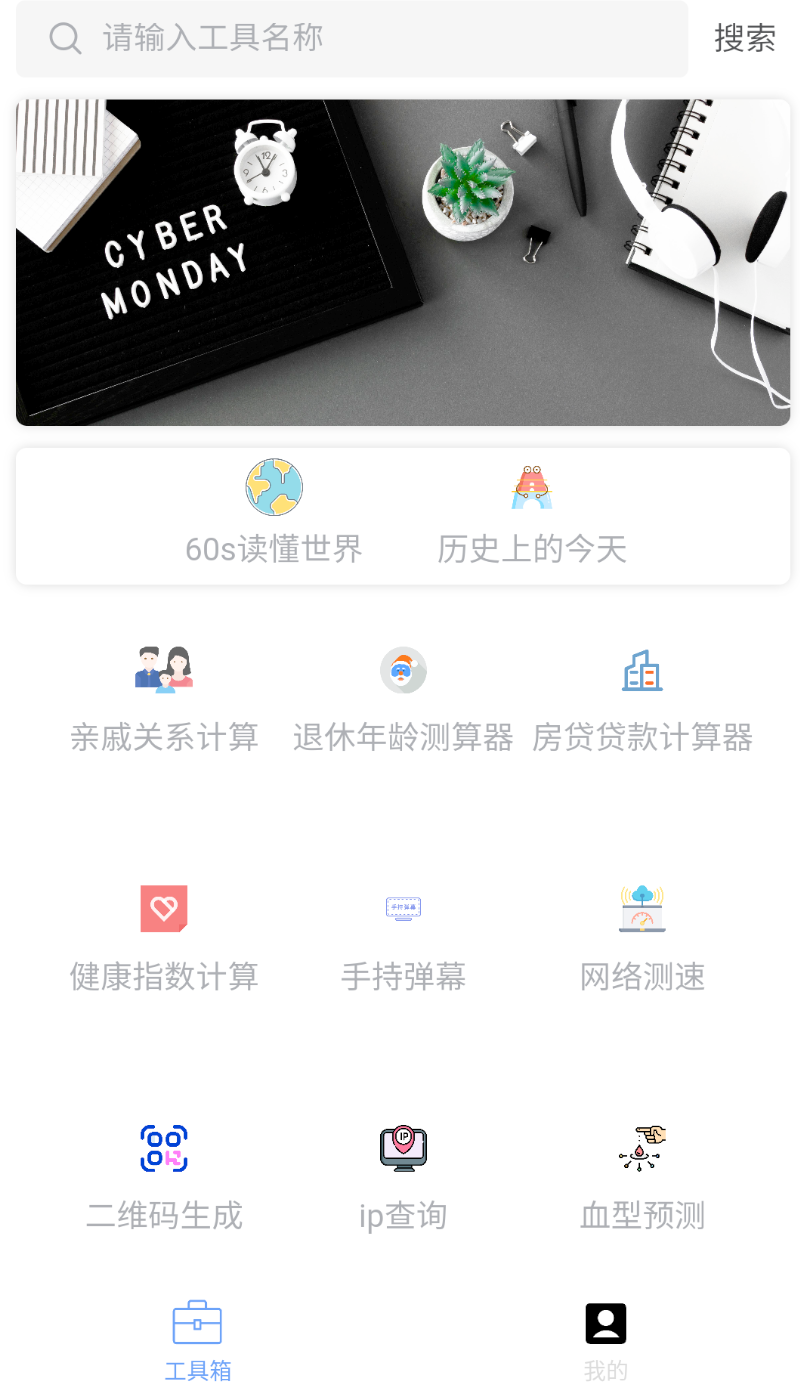Open the 健康指数计算 heart icon
Viewport: 800px width, 1388px height.
[163, 908]
